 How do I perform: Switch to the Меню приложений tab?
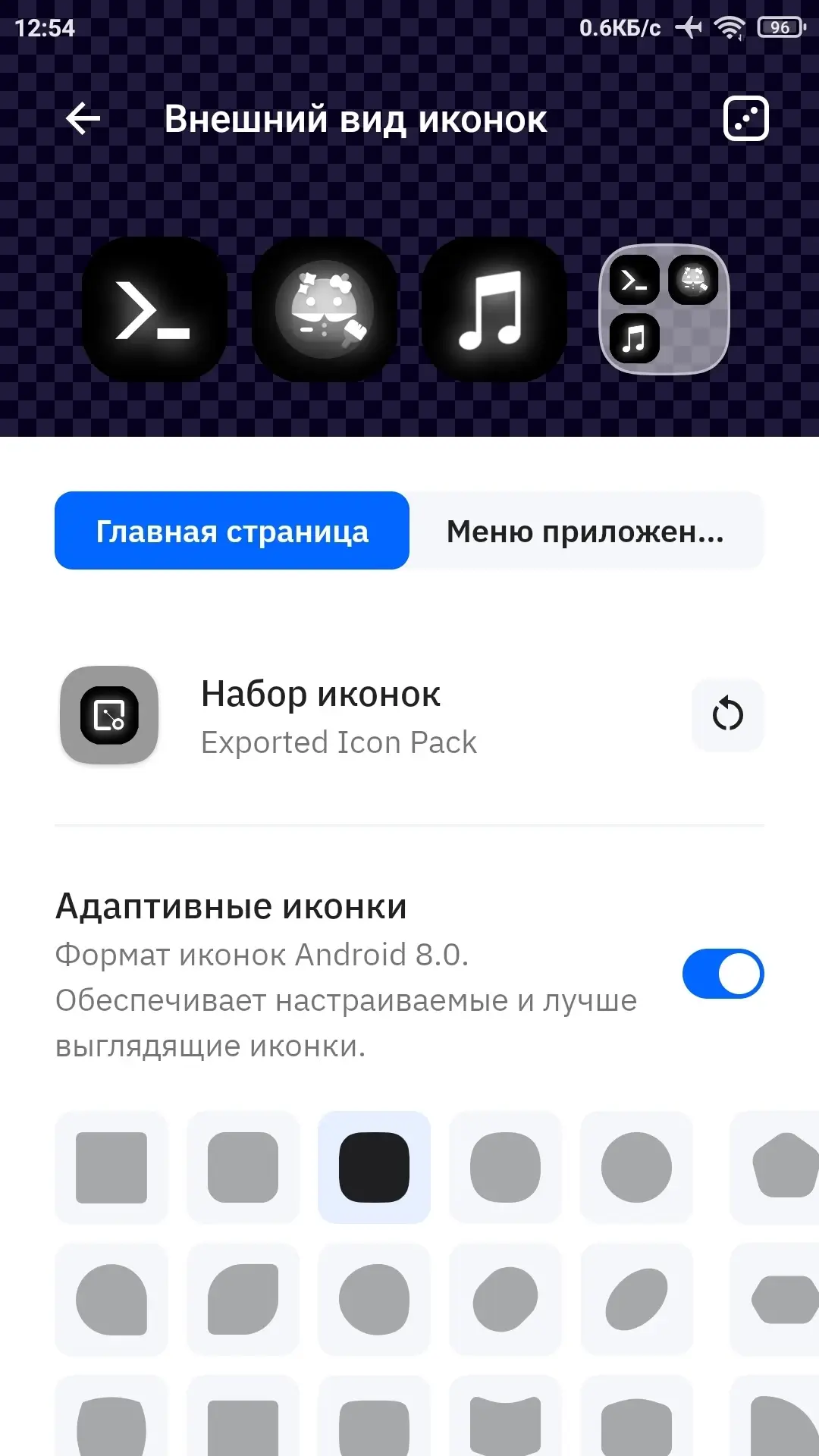tap(585, 531)
